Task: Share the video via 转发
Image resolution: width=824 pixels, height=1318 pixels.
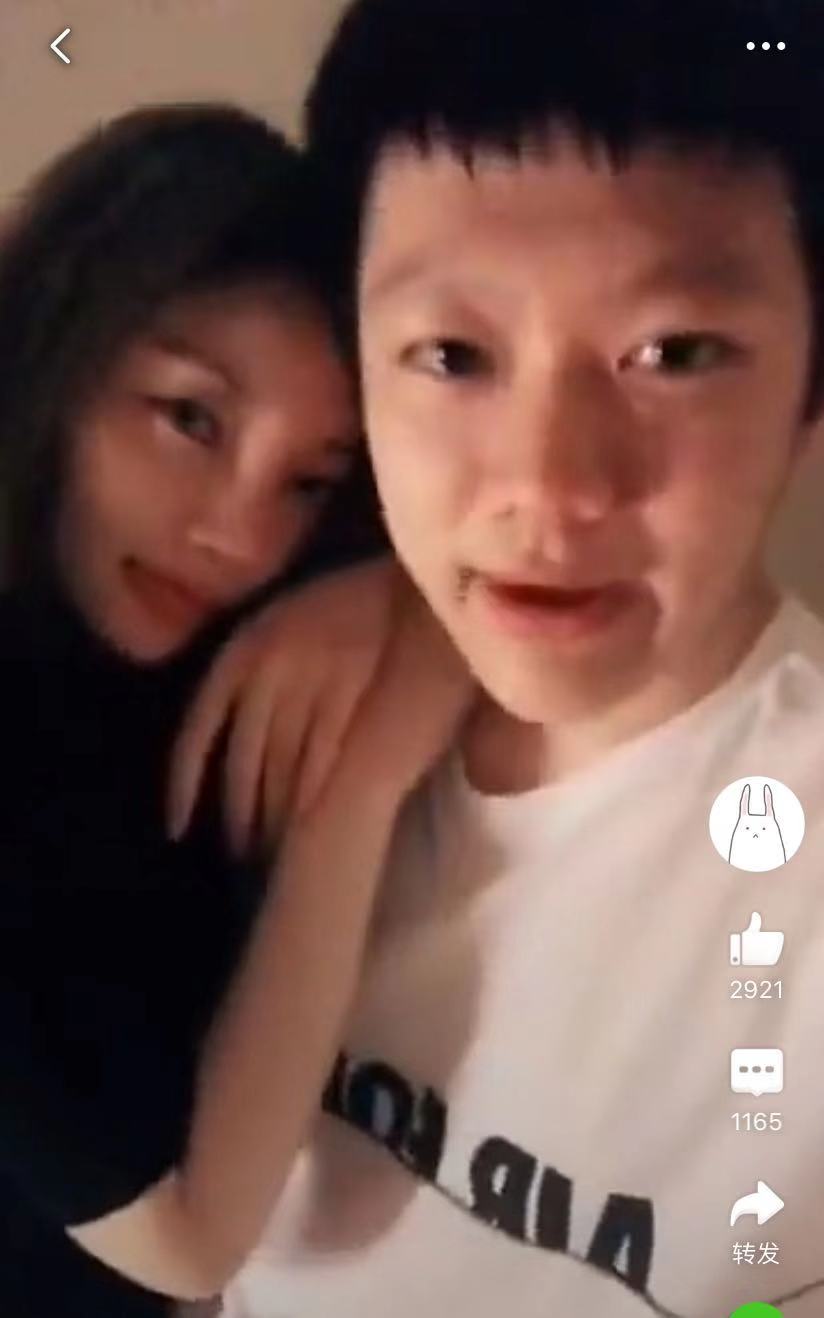Action: click(756, 1206)
